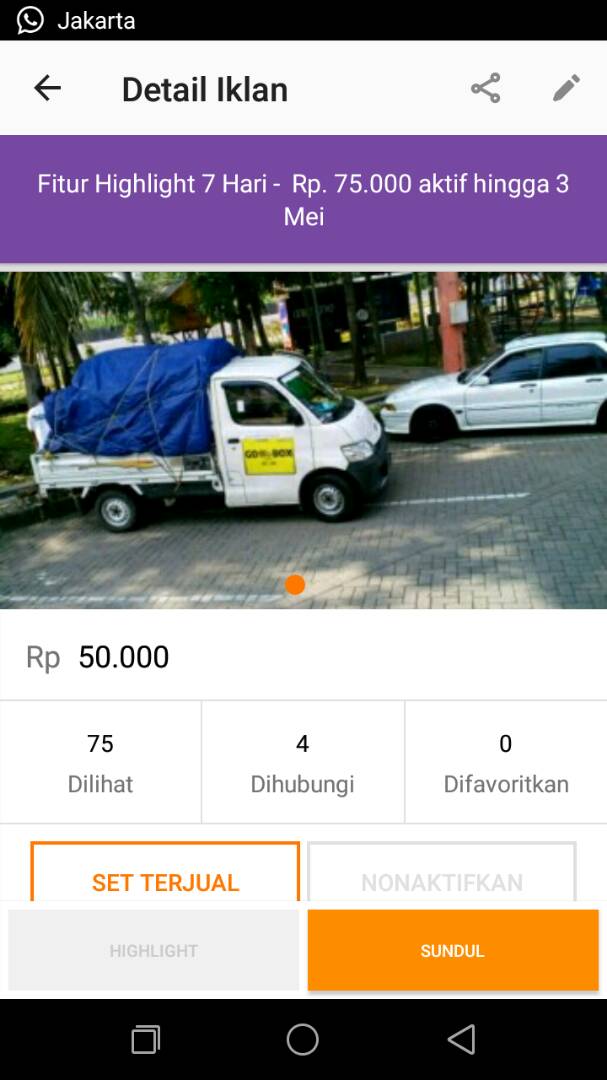Viewport: 607px width, 1080px height.
Task: Open the pickup truck ad photo
Action: click(303, 440)
